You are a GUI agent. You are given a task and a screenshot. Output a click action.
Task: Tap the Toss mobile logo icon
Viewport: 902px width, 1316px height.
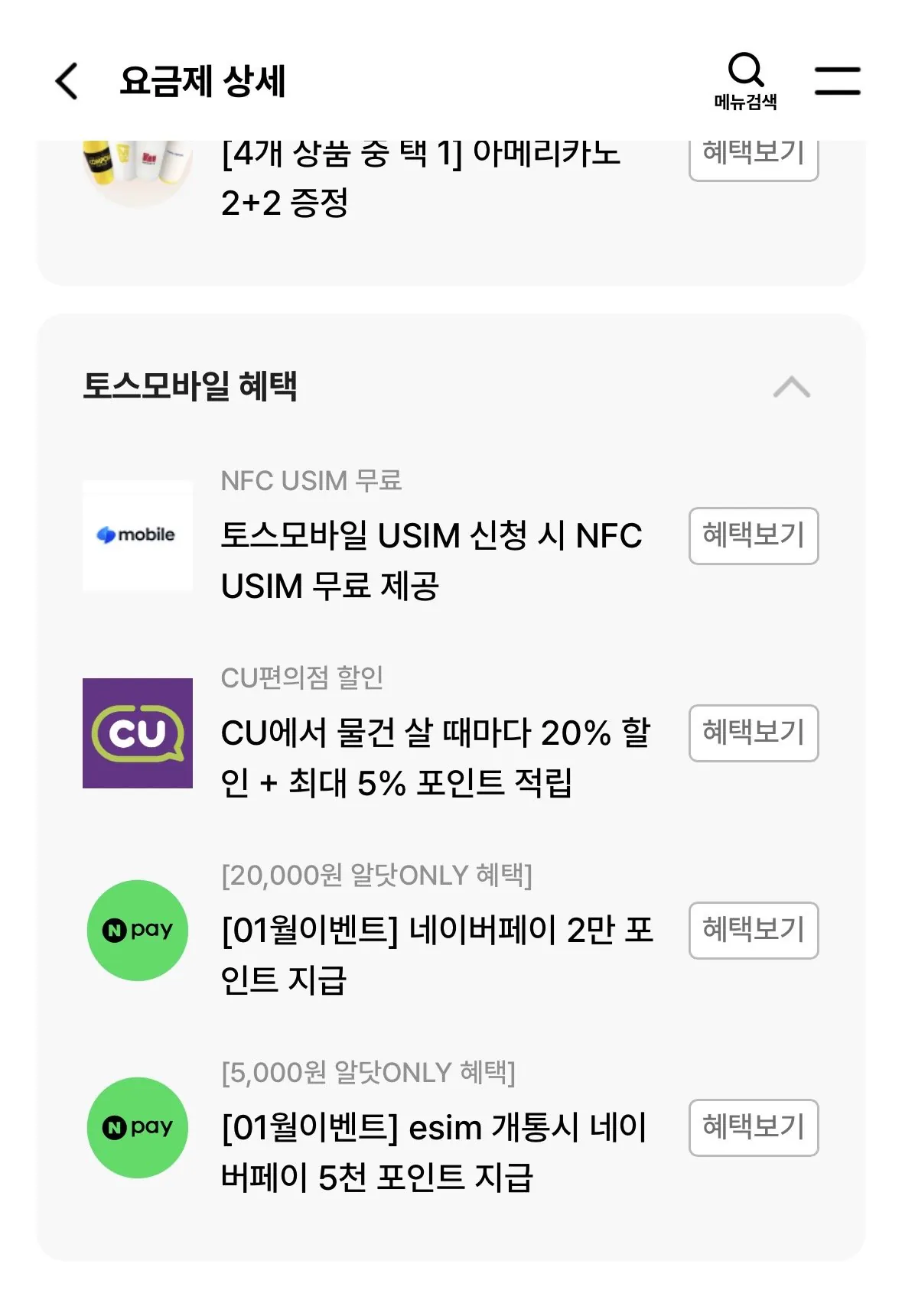coord(138,535)
